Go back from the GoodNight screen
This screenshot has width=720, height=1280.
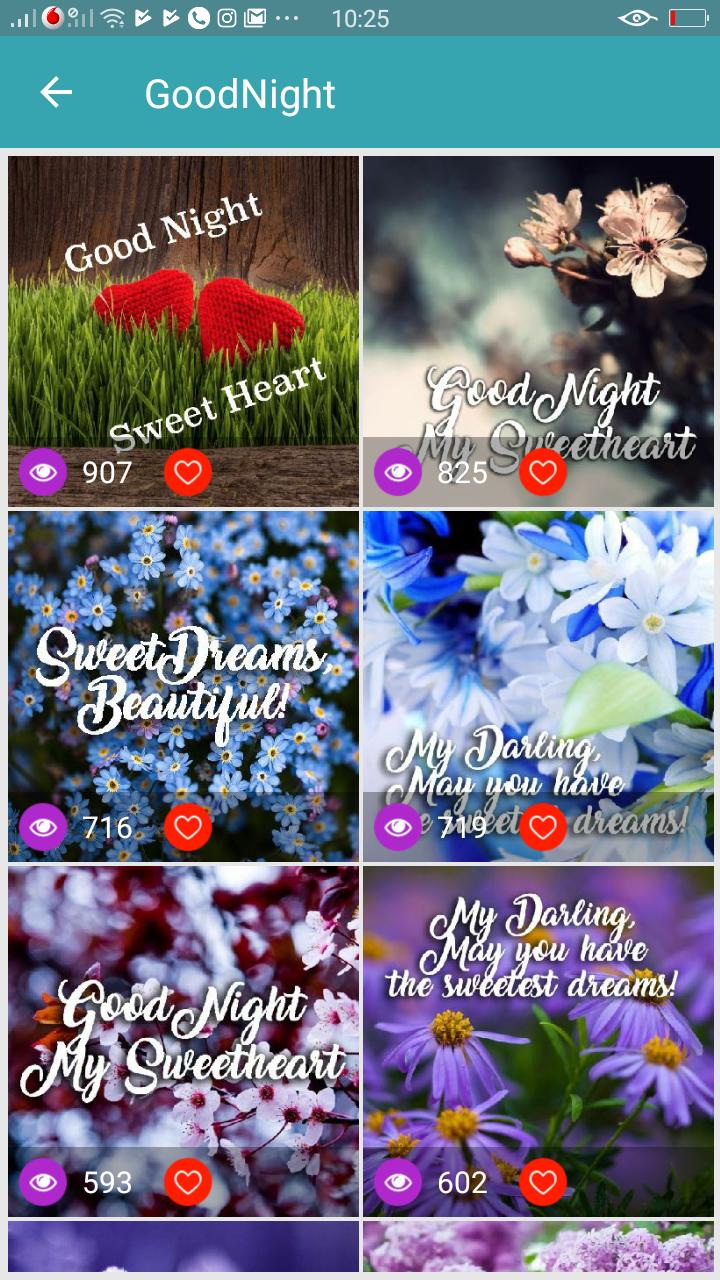click(x=56, y=93)
